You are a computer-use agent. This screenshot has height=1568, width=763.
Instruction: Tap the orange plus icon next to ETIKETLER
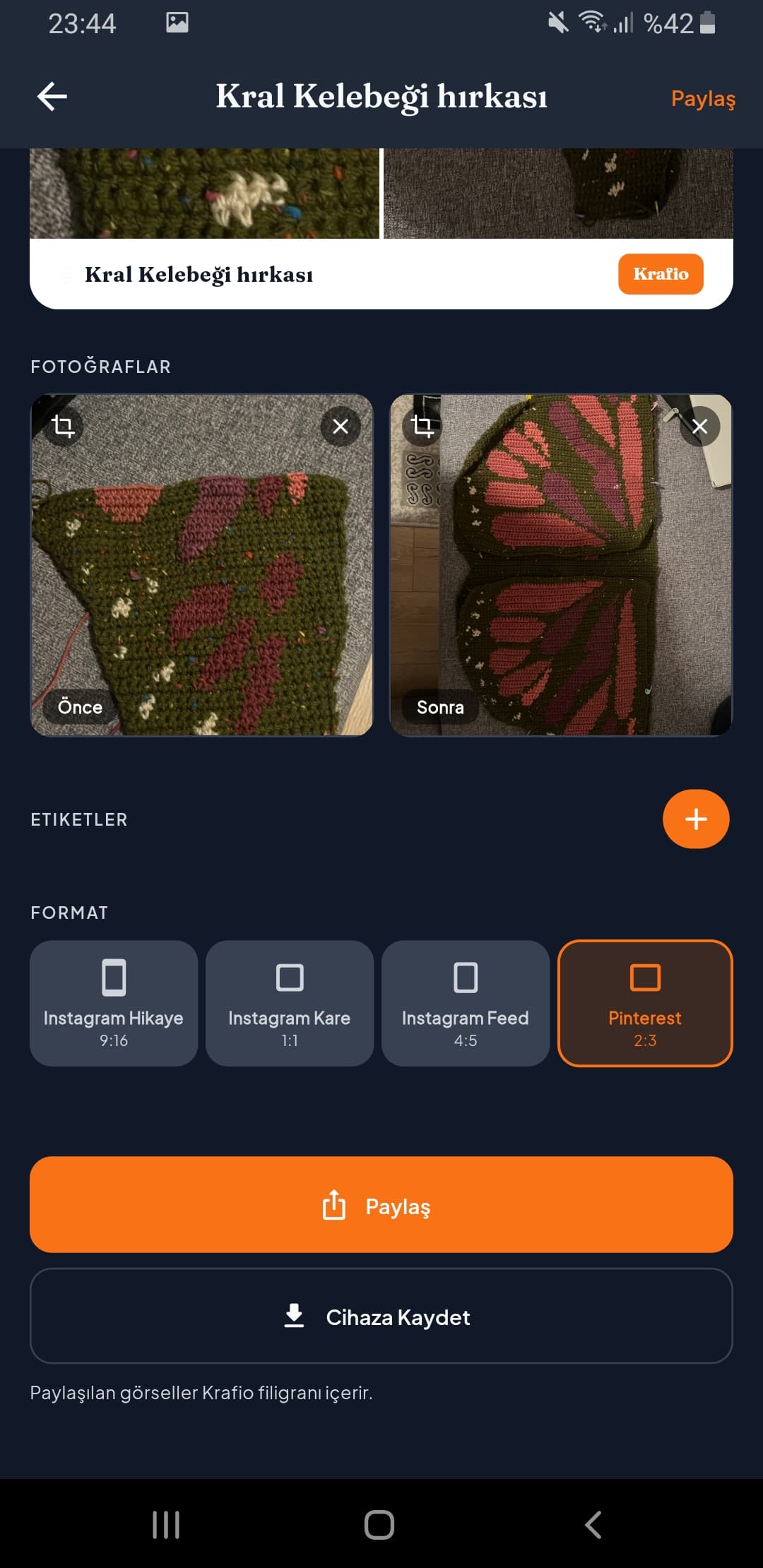pos(696,819)
